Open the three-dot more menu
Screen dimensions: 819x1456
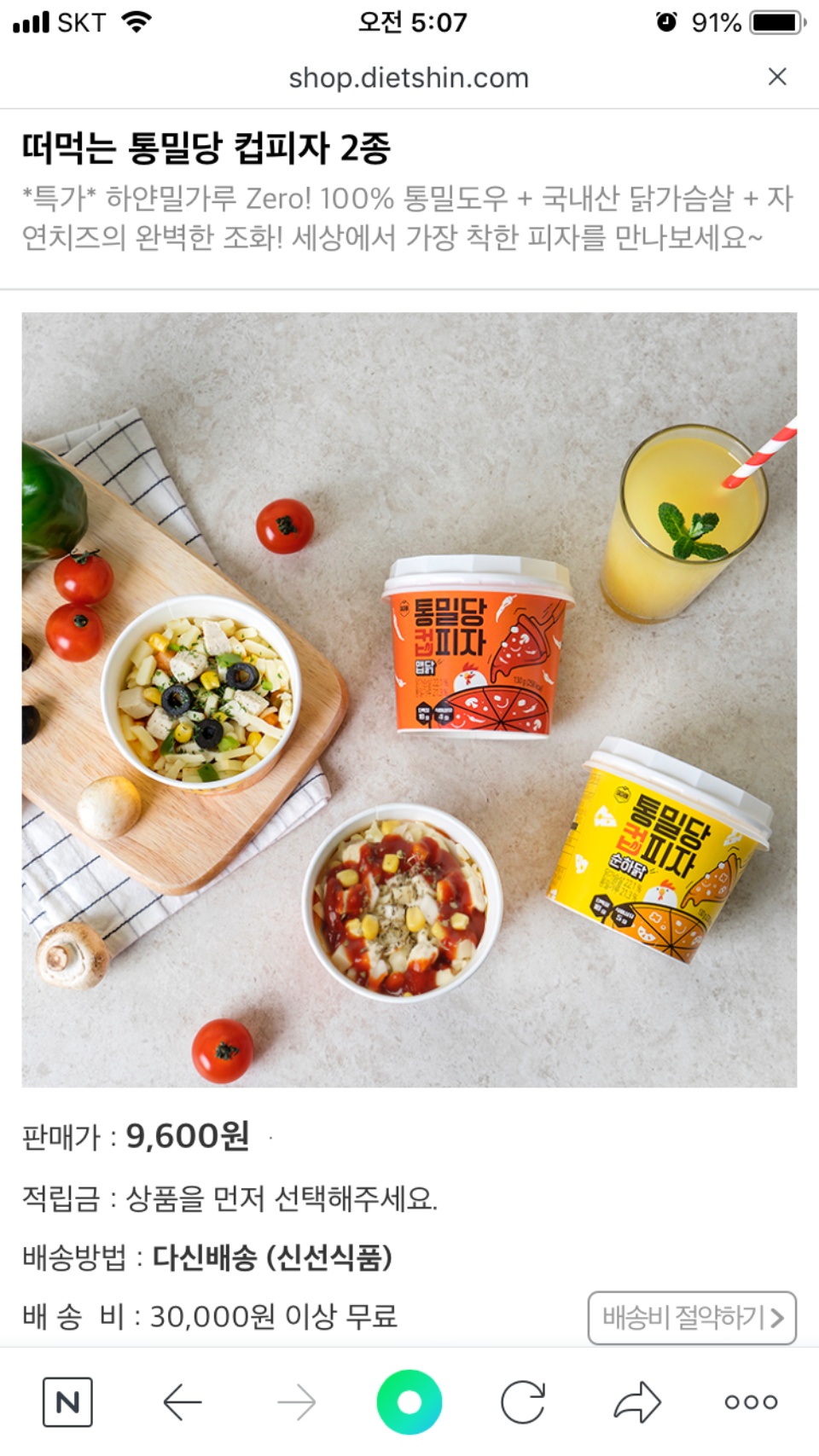(x=751, y=1401)
